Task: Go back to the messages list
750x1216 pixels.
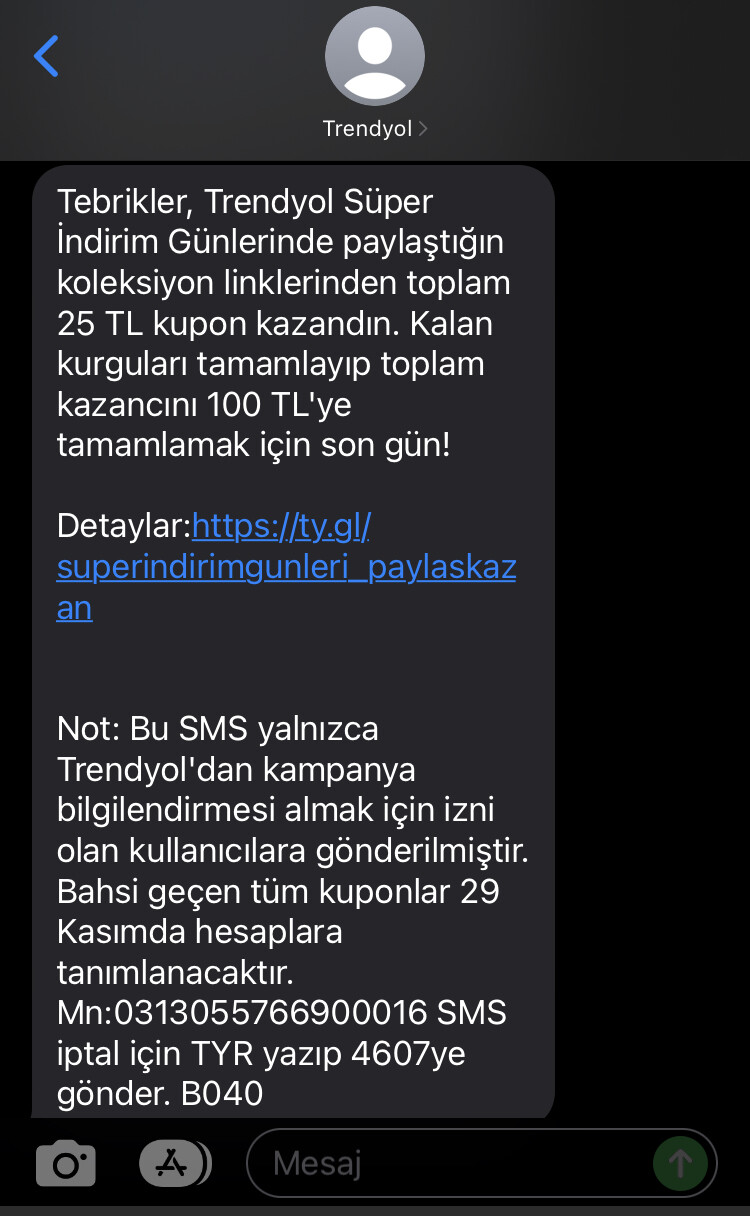Action: (x=46, y=56)
